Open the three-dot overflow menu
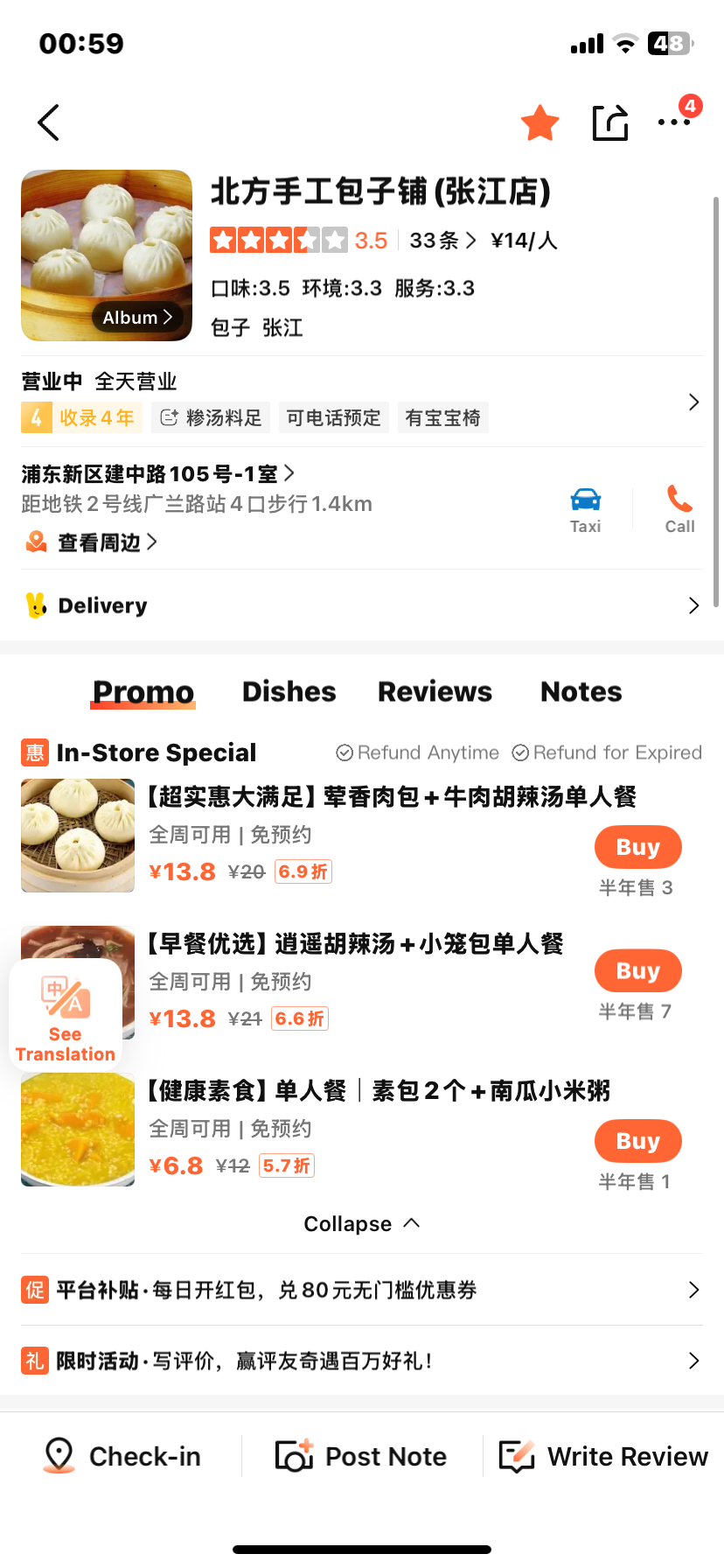724x1568 pixels. pyautogui.click(x=674, y=122)
